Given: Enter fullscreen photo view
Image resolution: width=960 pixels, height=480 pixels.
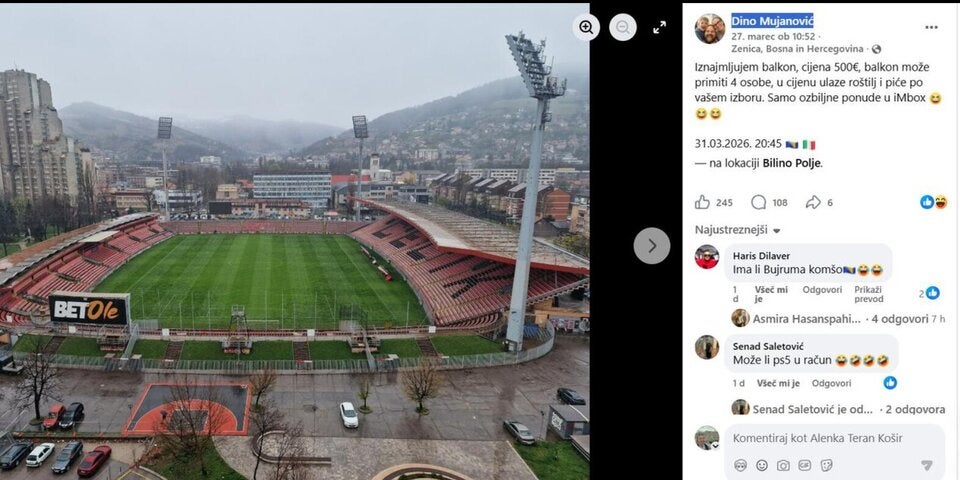Looking at the screenshot, I should [x=659, y=27].
